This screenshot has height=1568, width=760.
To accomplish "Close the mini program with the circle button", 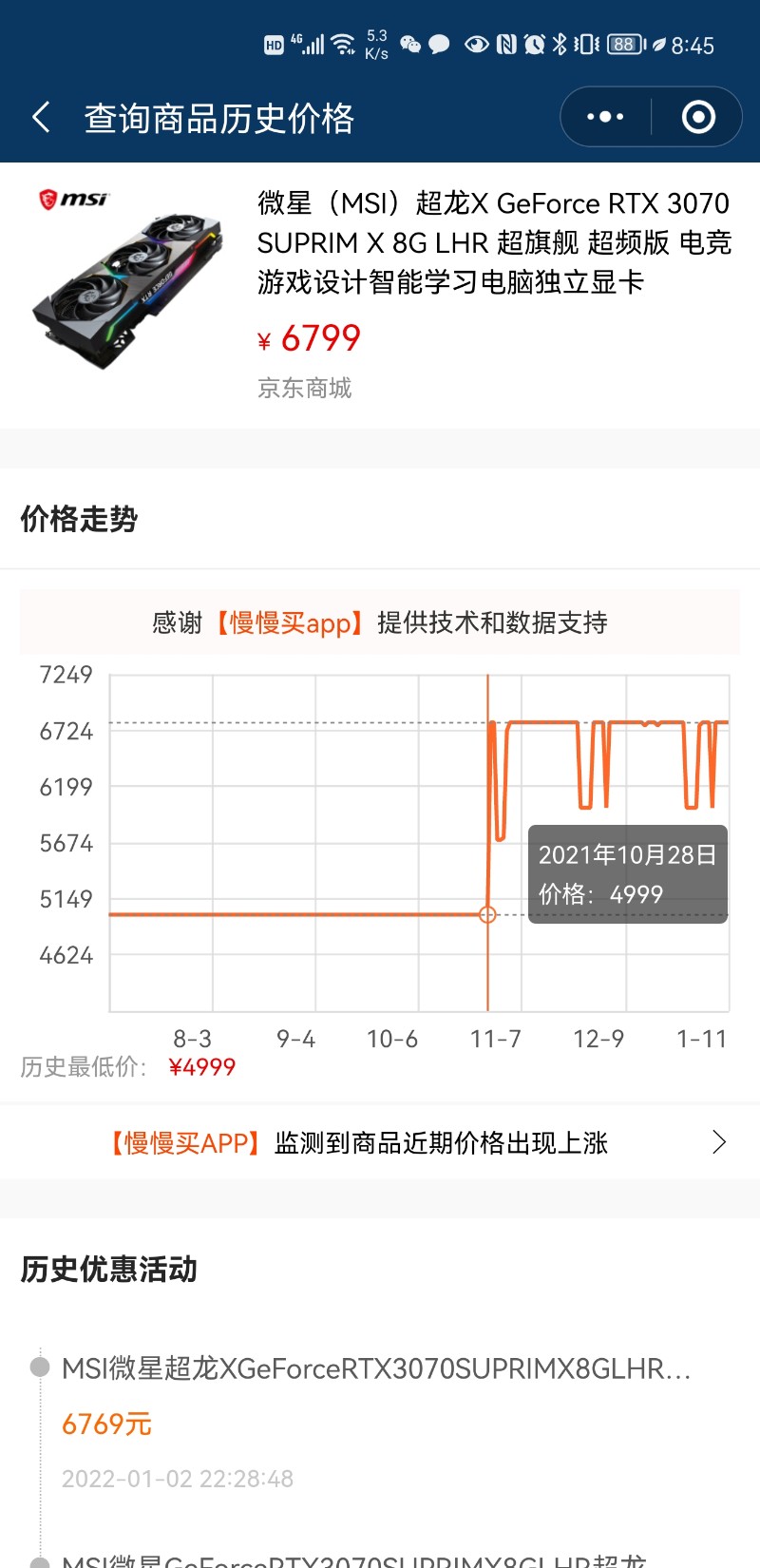I will [698, 117].
